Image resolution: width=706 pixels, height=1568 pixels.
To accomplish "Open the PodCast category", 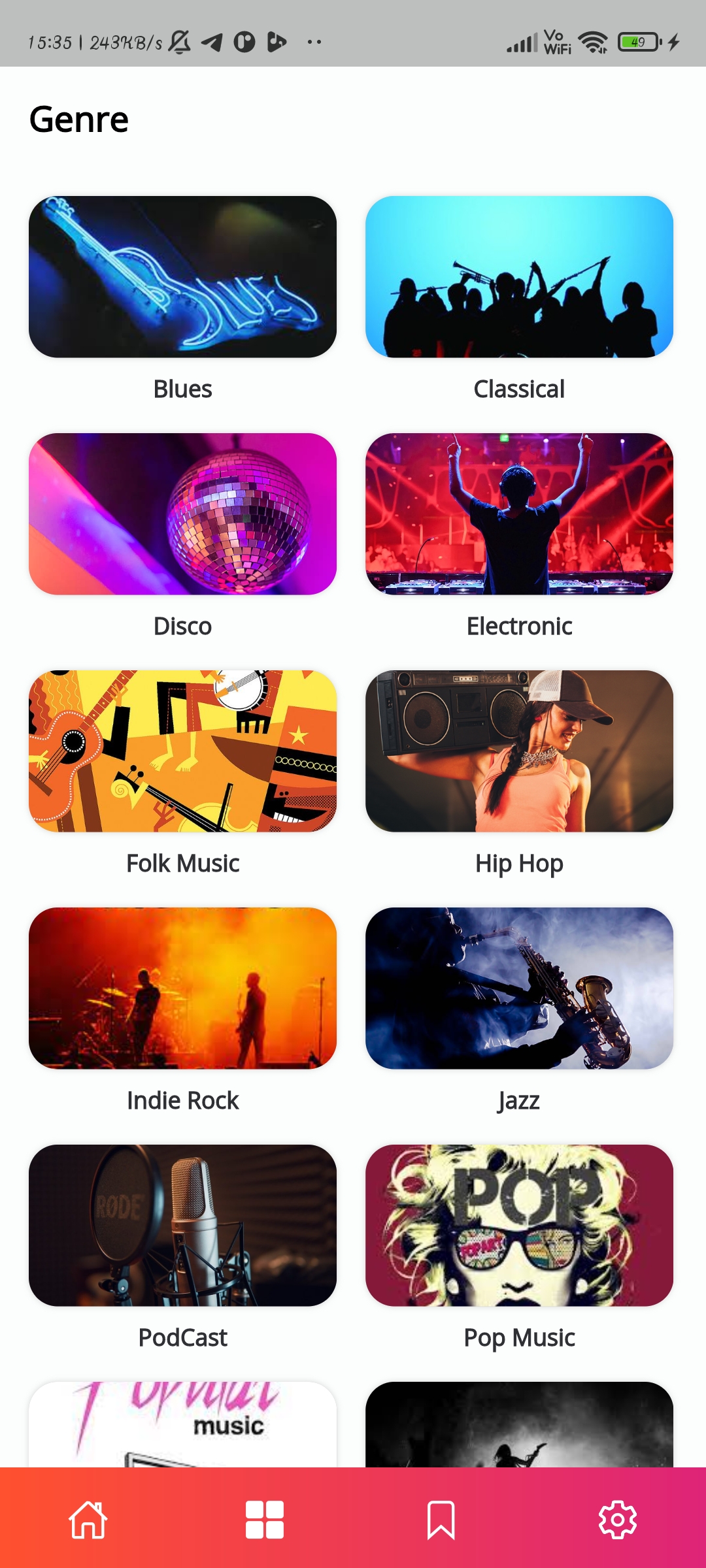I will [x=182, y=1226].
